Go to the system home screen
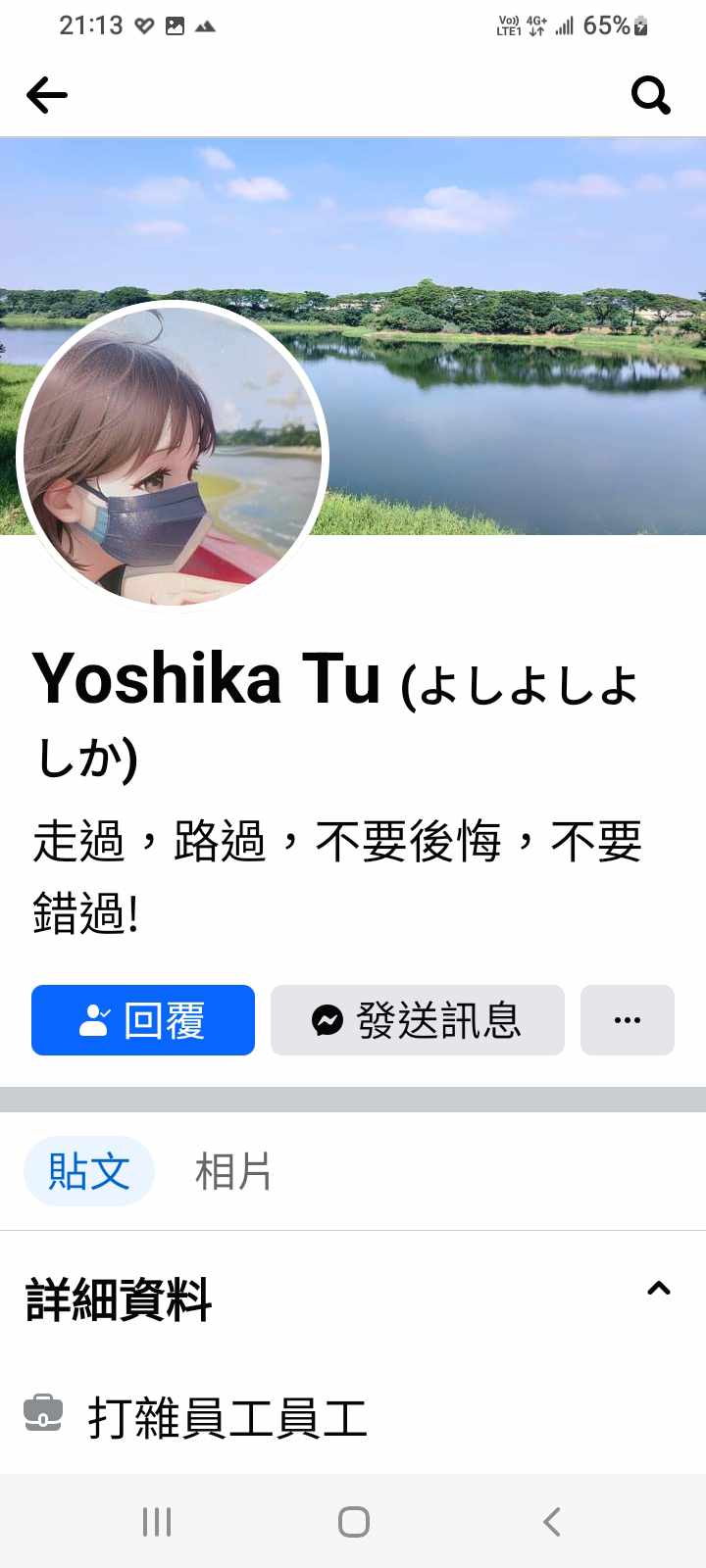 tap(353, 1522)
